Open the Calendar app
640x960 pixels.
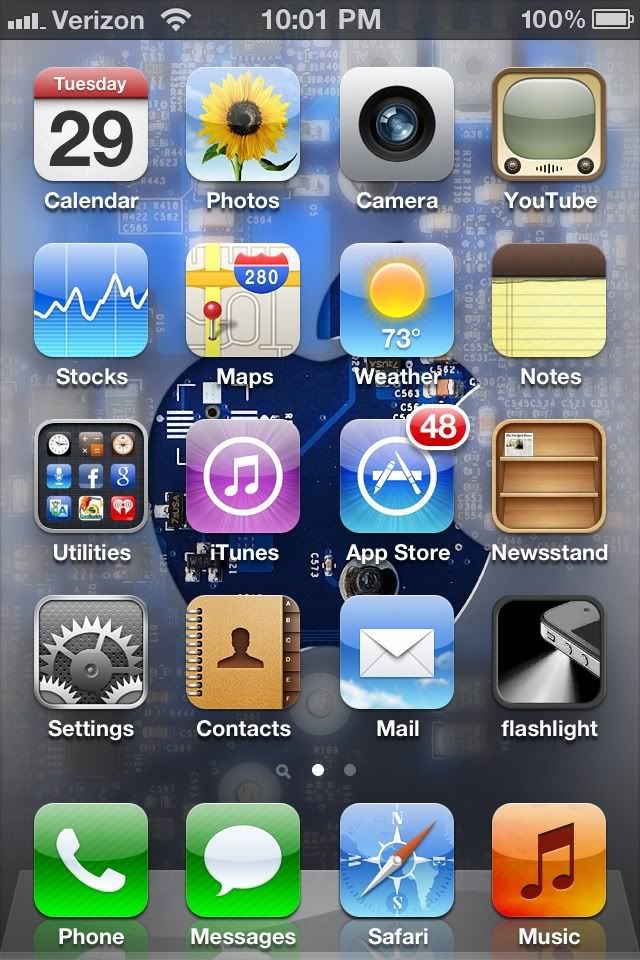click(91, 124)
